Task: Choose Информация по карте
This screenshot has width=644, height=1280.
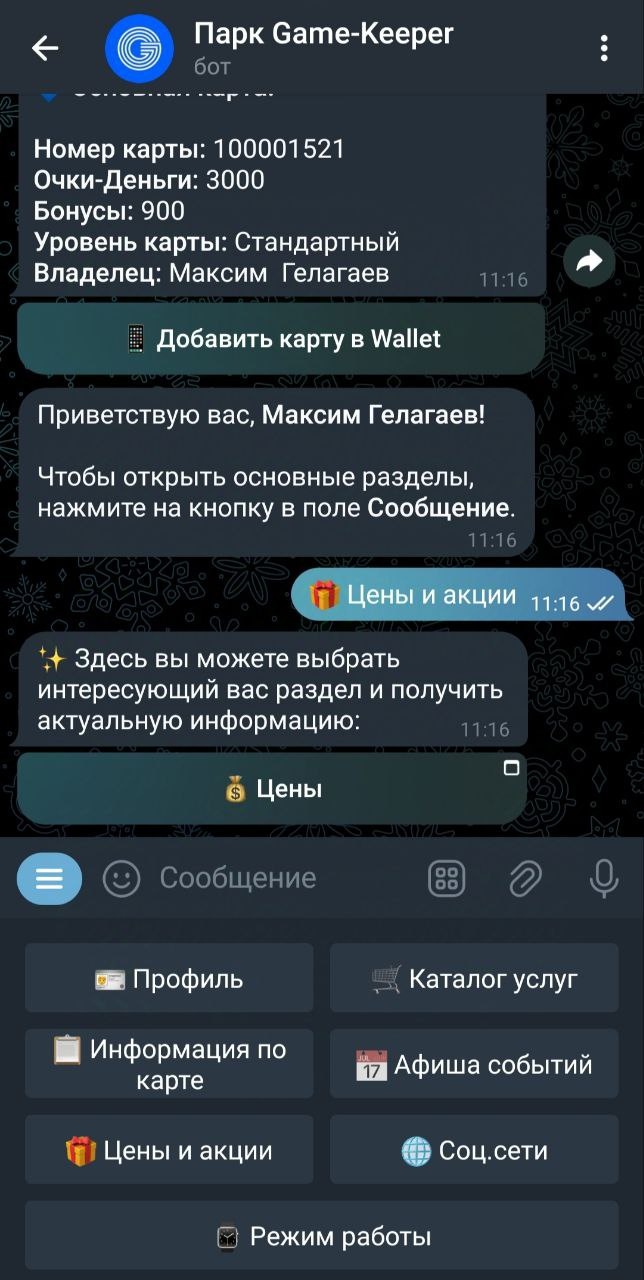Action: click(169, 1064)
